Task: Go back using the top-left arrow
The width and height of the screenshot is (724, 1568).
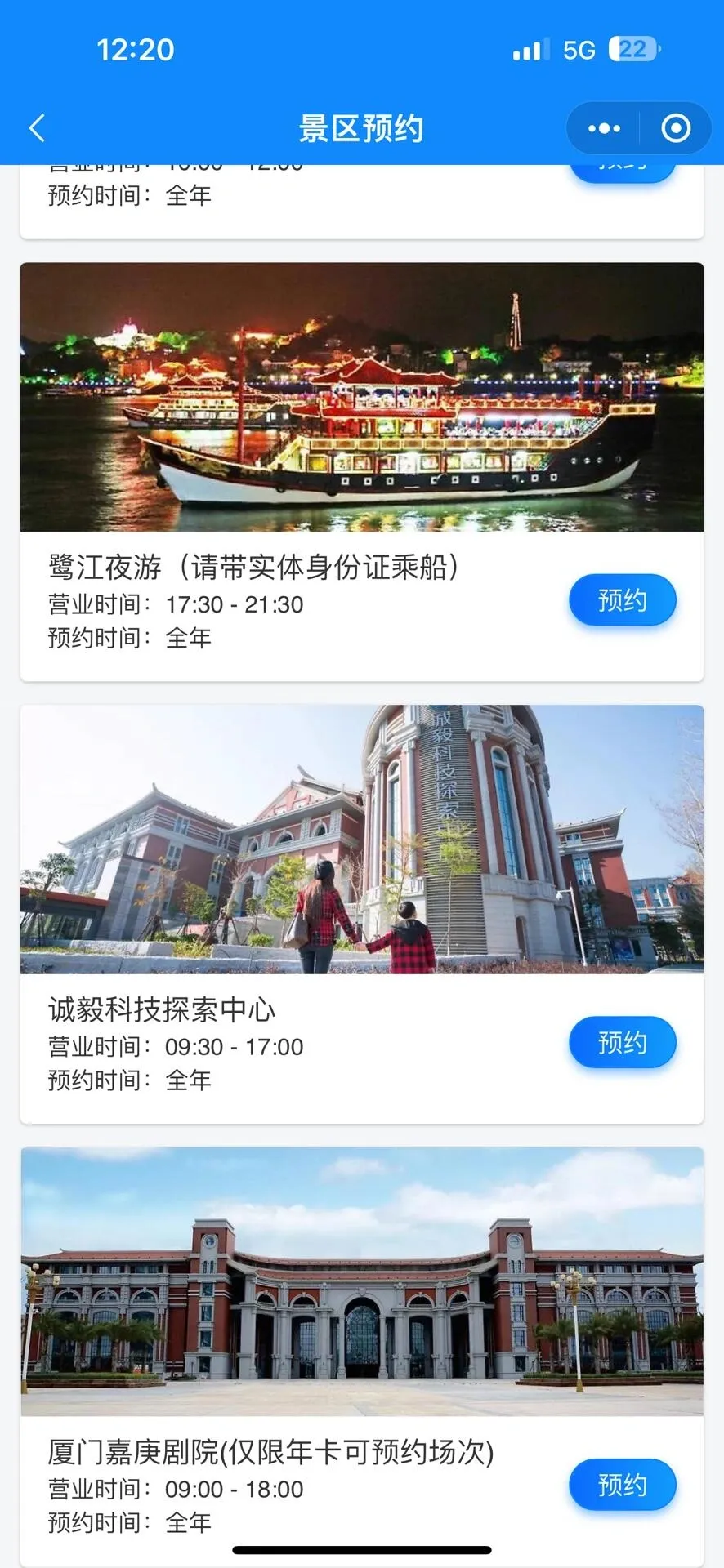Action: point(38,128)
